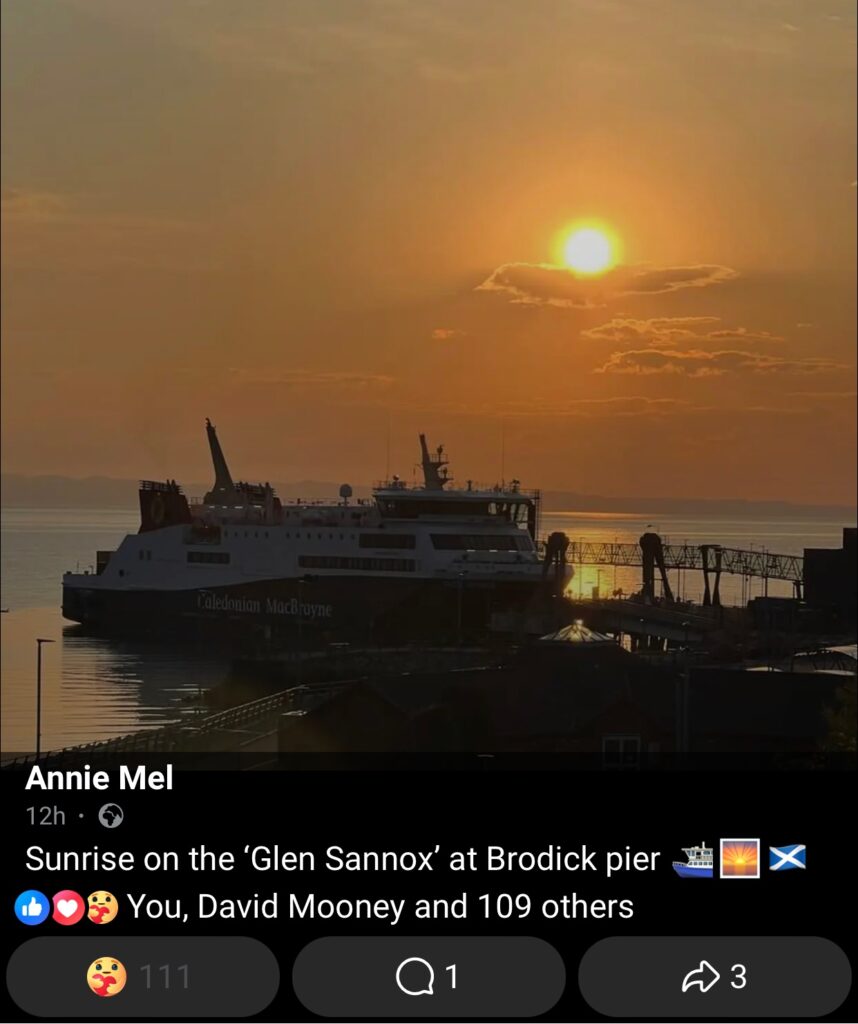Open Annie Mel's profile
Screen dimensions: 858x1024
tap(99, 778)
